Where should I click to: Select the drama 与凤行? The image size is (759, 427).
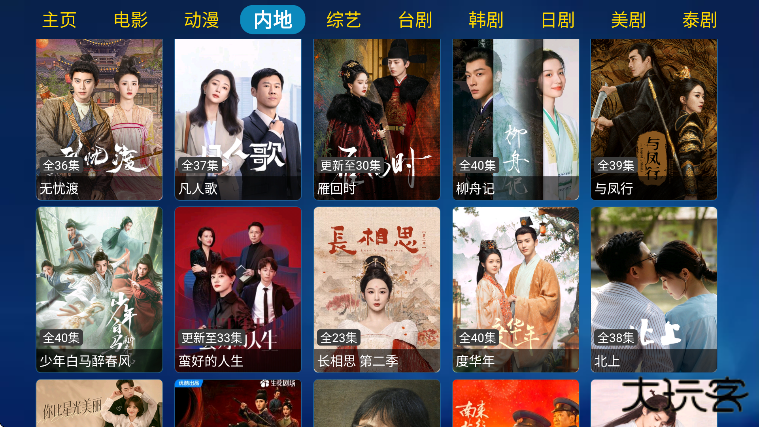point(654,118)
